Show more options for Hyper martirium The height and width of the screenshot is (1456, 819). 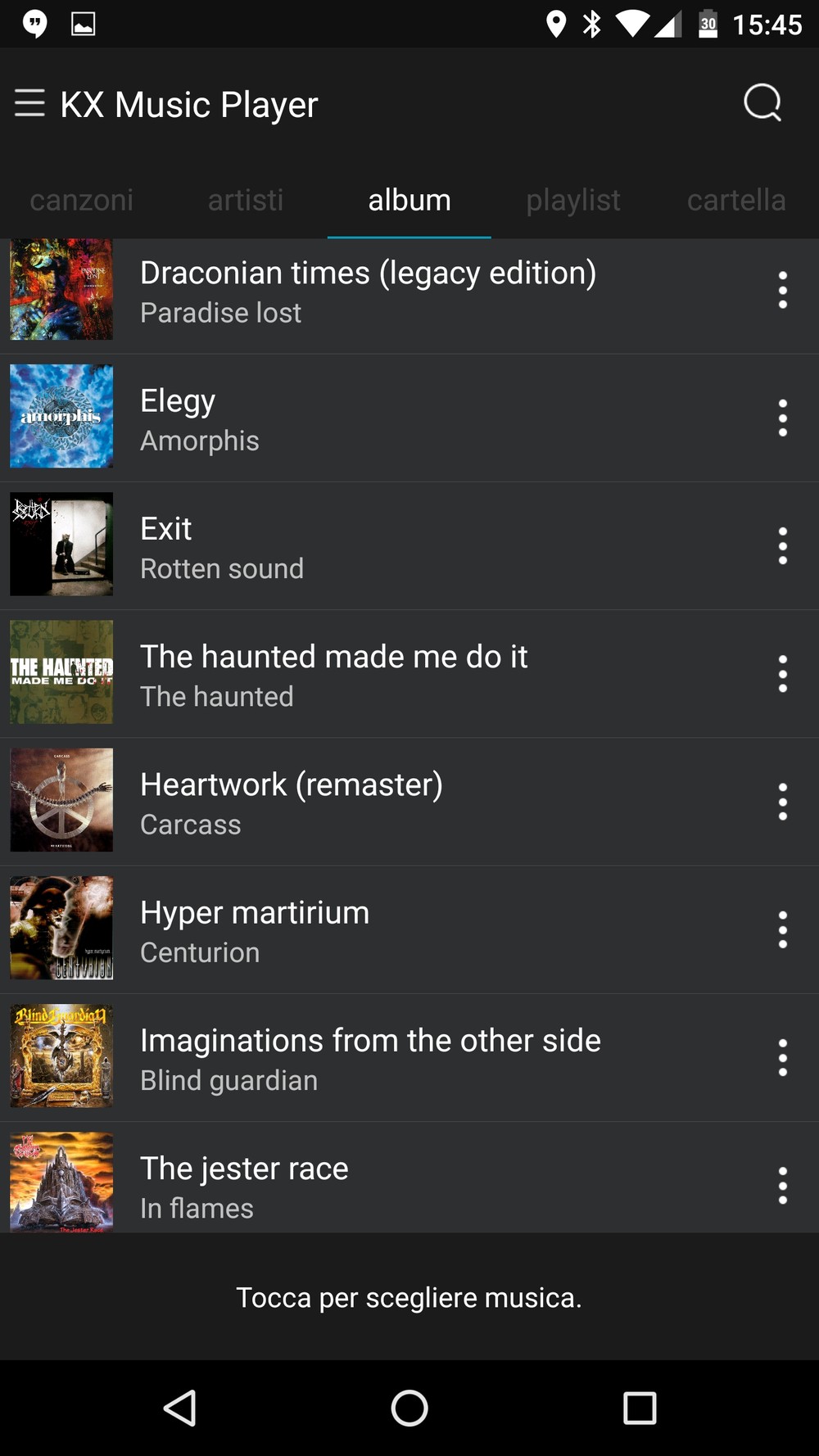(x=783, y=930)
